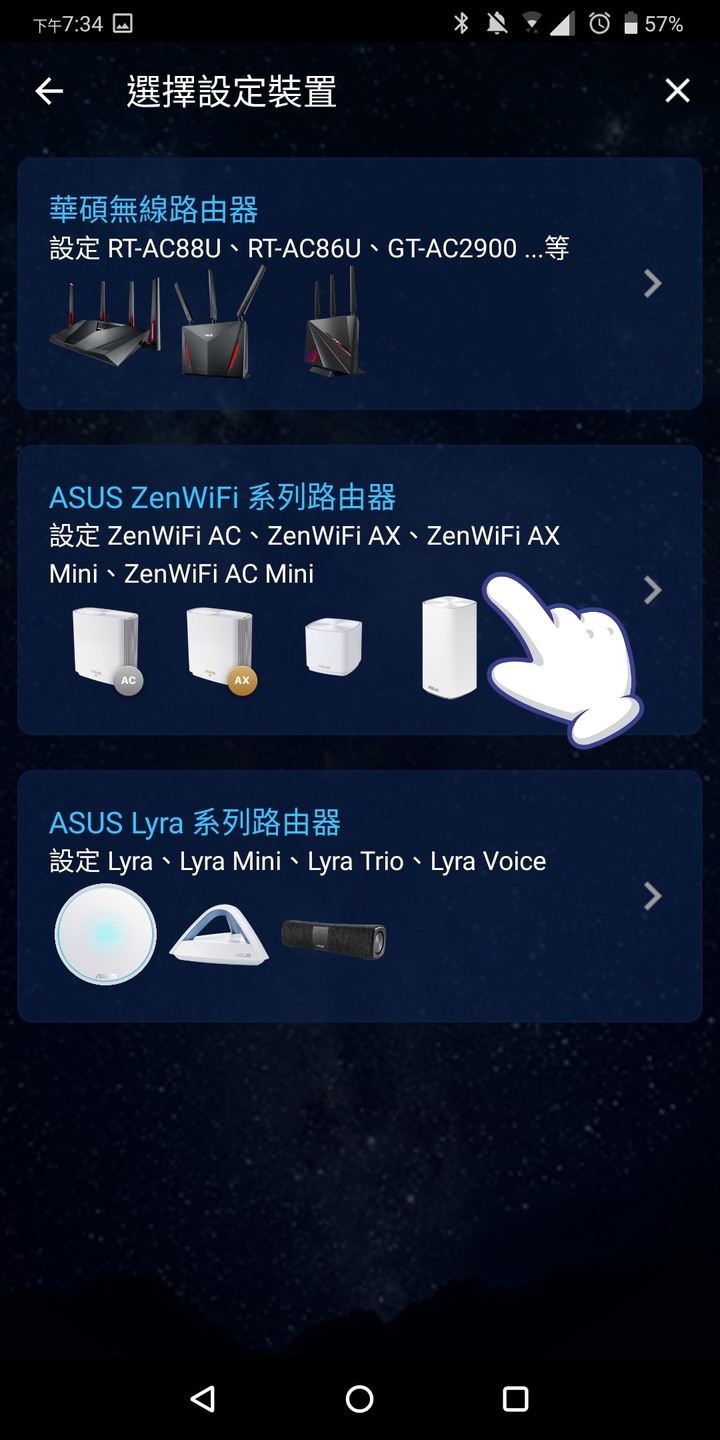Expand the ASUS Lyra series chevron
This screenshot has width=720, height=1440.
pyautogui.click(x=652, y=895)
